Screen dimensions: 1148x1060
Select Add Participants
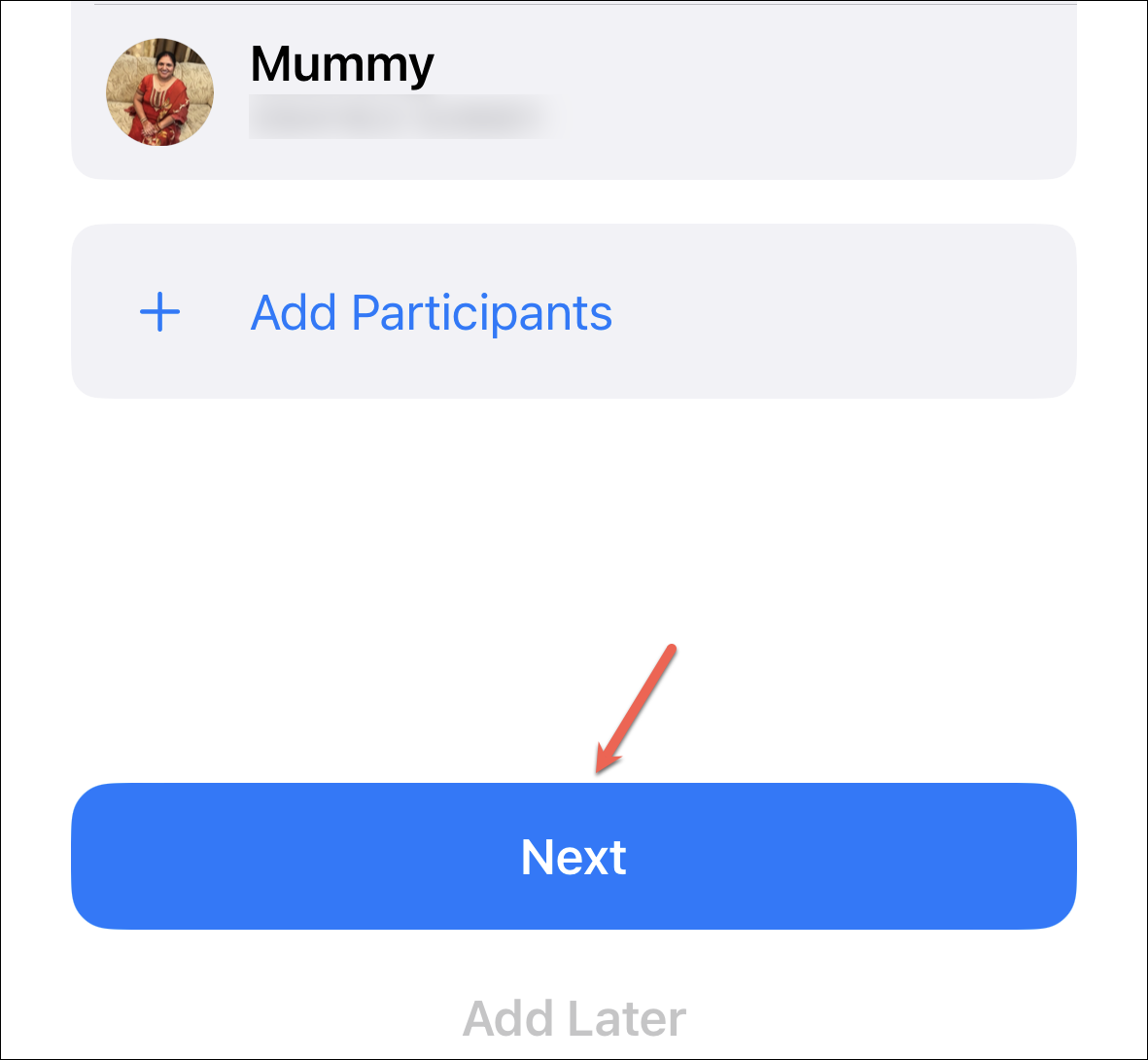tap(431, 313)
